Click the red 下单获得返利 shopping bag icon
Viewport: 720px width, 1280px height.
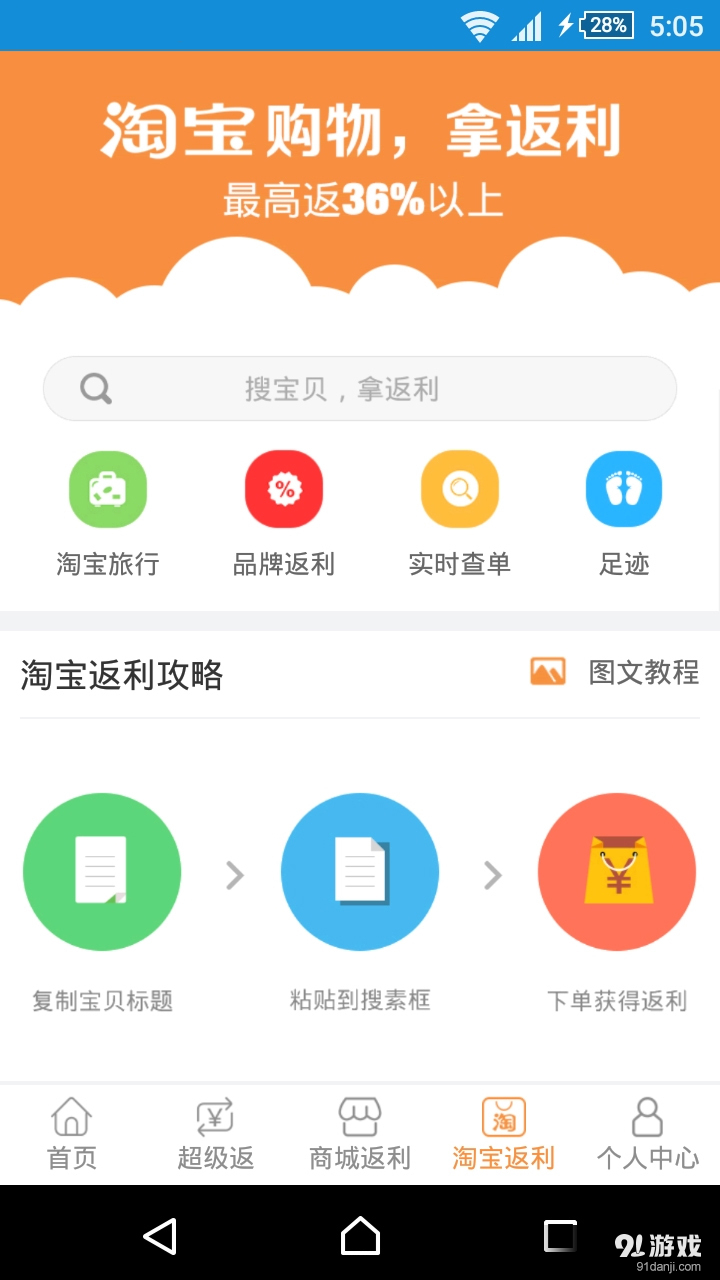[617, 871]
